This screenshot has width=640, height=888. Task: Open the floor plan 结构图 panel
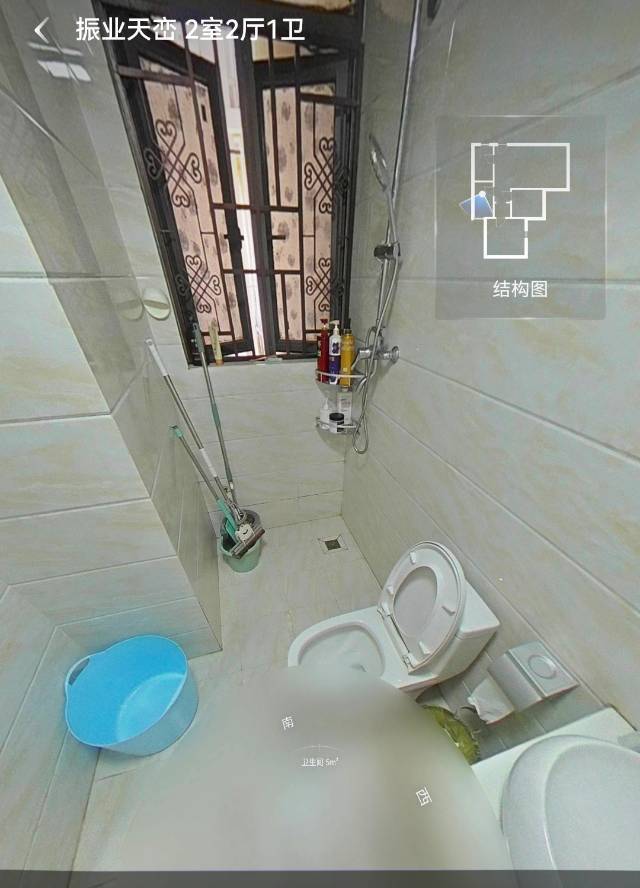point(520,217)
